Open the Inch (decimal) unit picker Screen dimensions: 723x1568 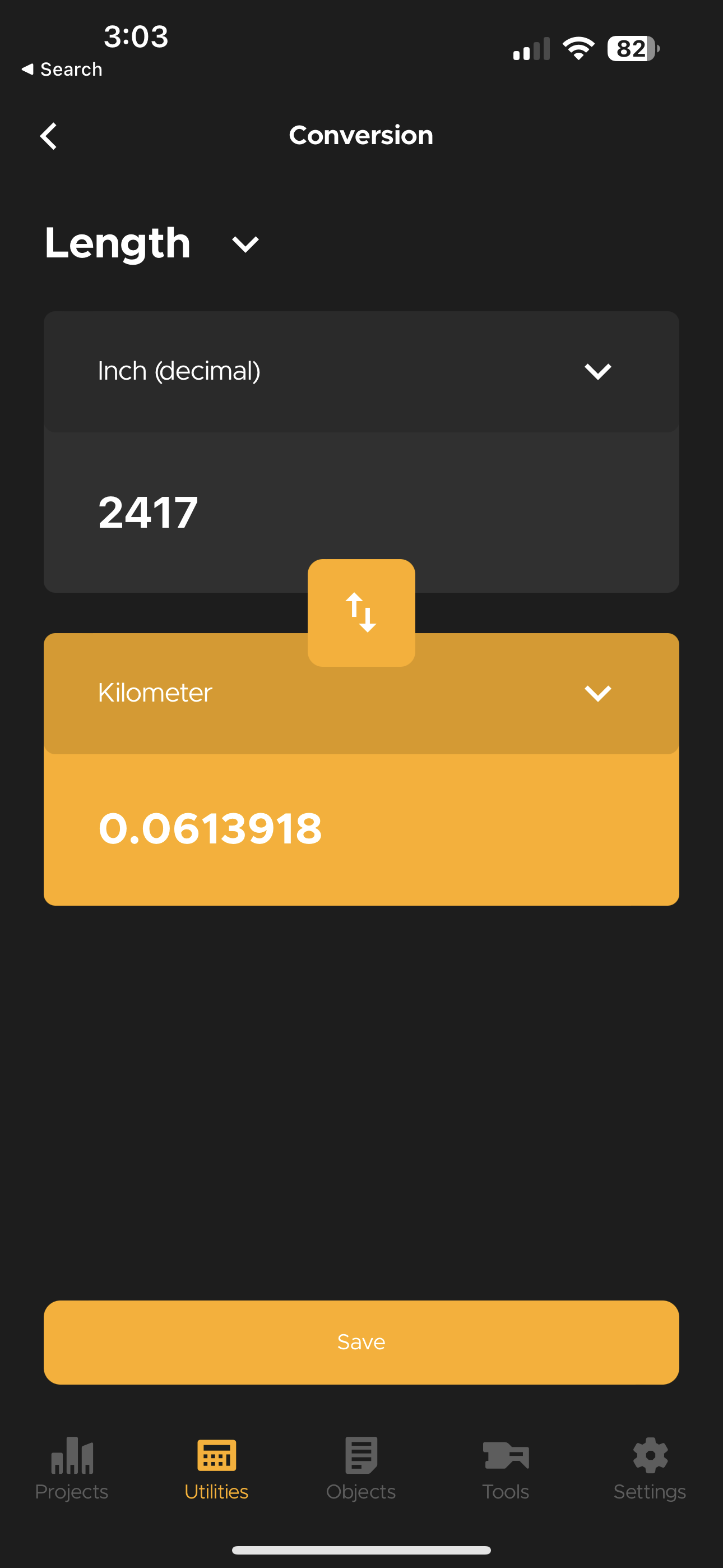(361, 371)
